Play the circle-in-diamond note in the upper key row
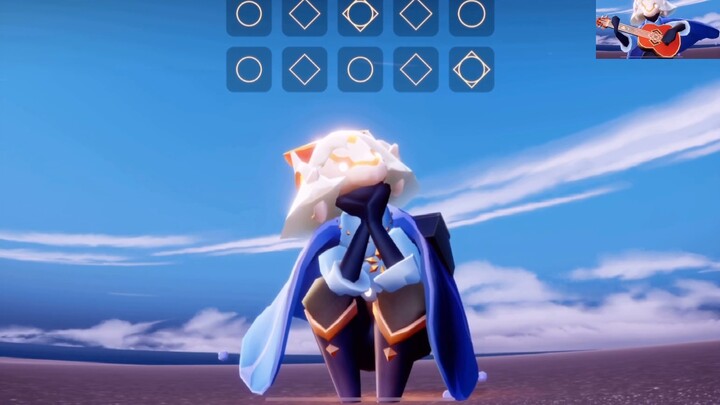720x405 pixels. (x=360, y=14)
